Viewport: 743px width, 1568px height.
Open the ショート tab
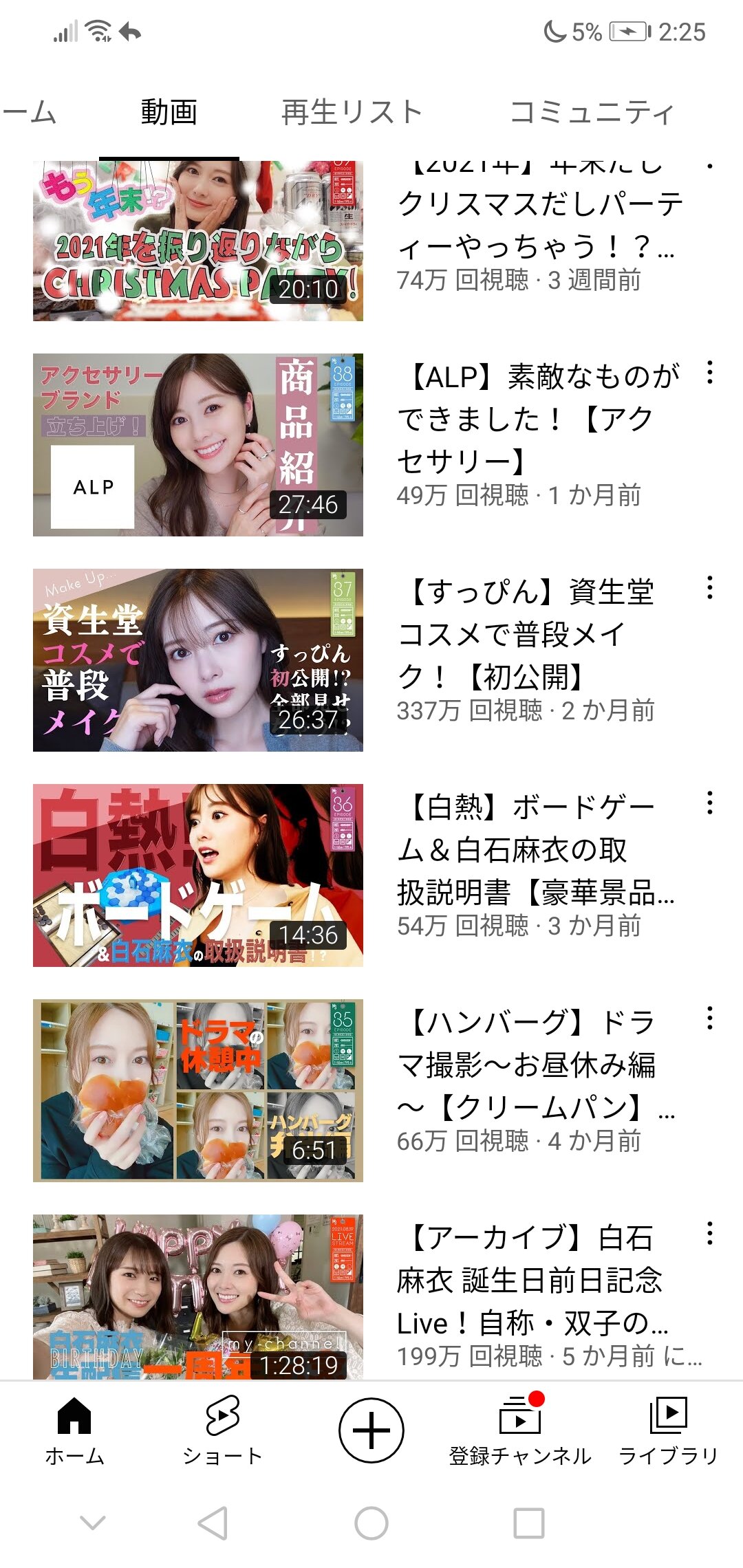(x=222, y=1430)
